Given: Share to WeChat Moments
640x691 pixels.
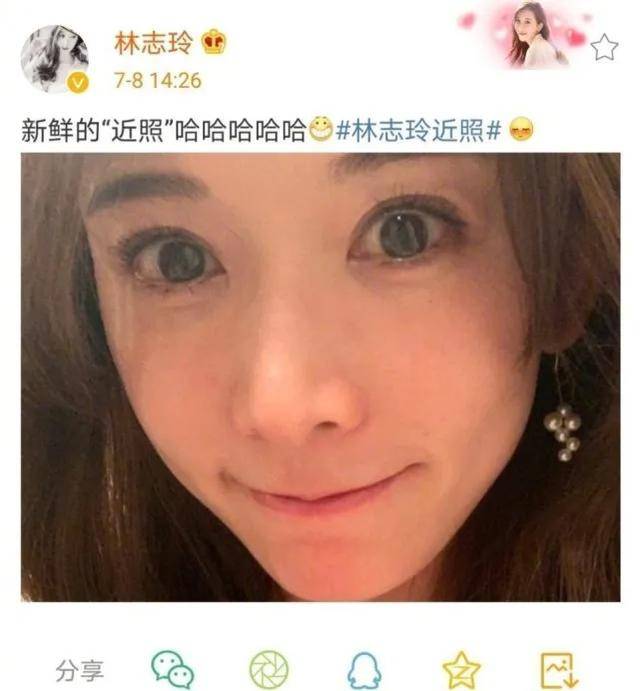Looking at the screenshot, I should click(267, 668).
